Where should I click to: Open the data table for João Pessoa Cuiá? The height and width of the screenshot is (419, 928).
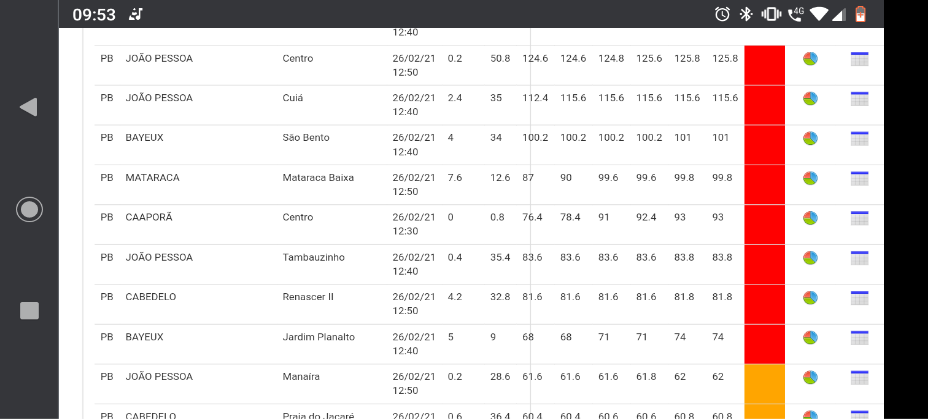pyautogui.click(x=859, y=98)
